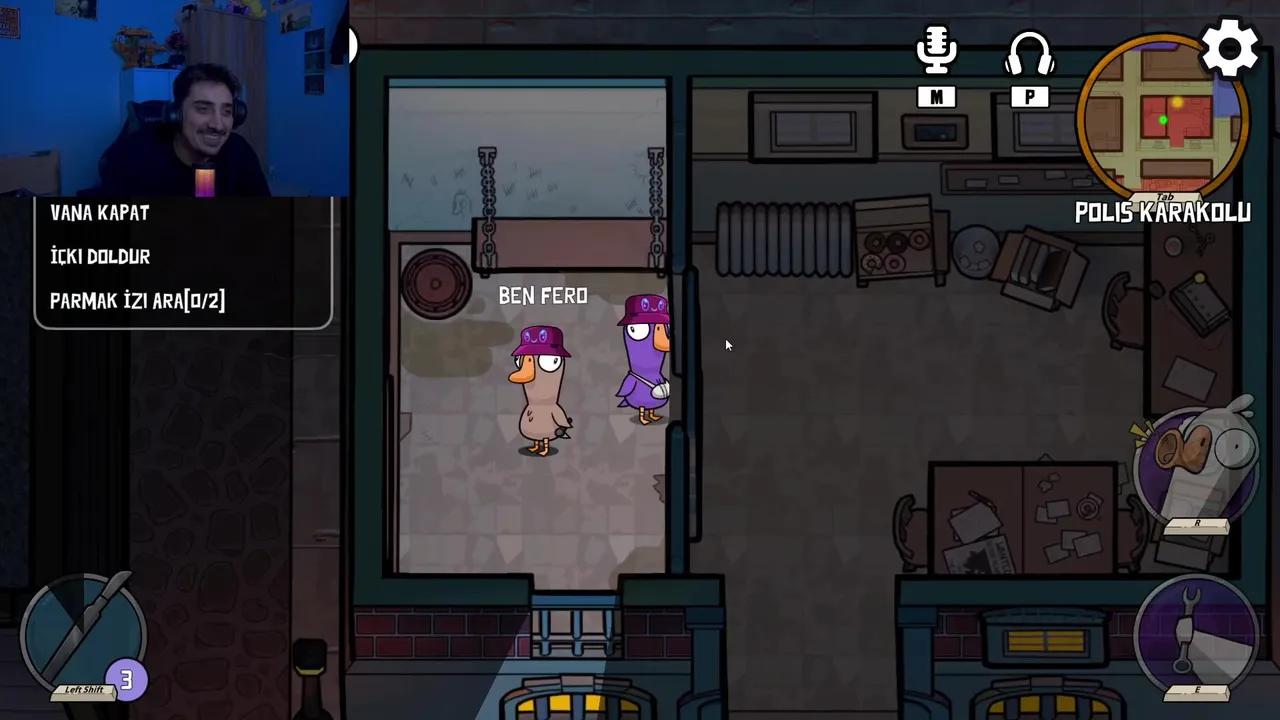
Task: Toggle the microphone mute icon
Action: (937, 52)
